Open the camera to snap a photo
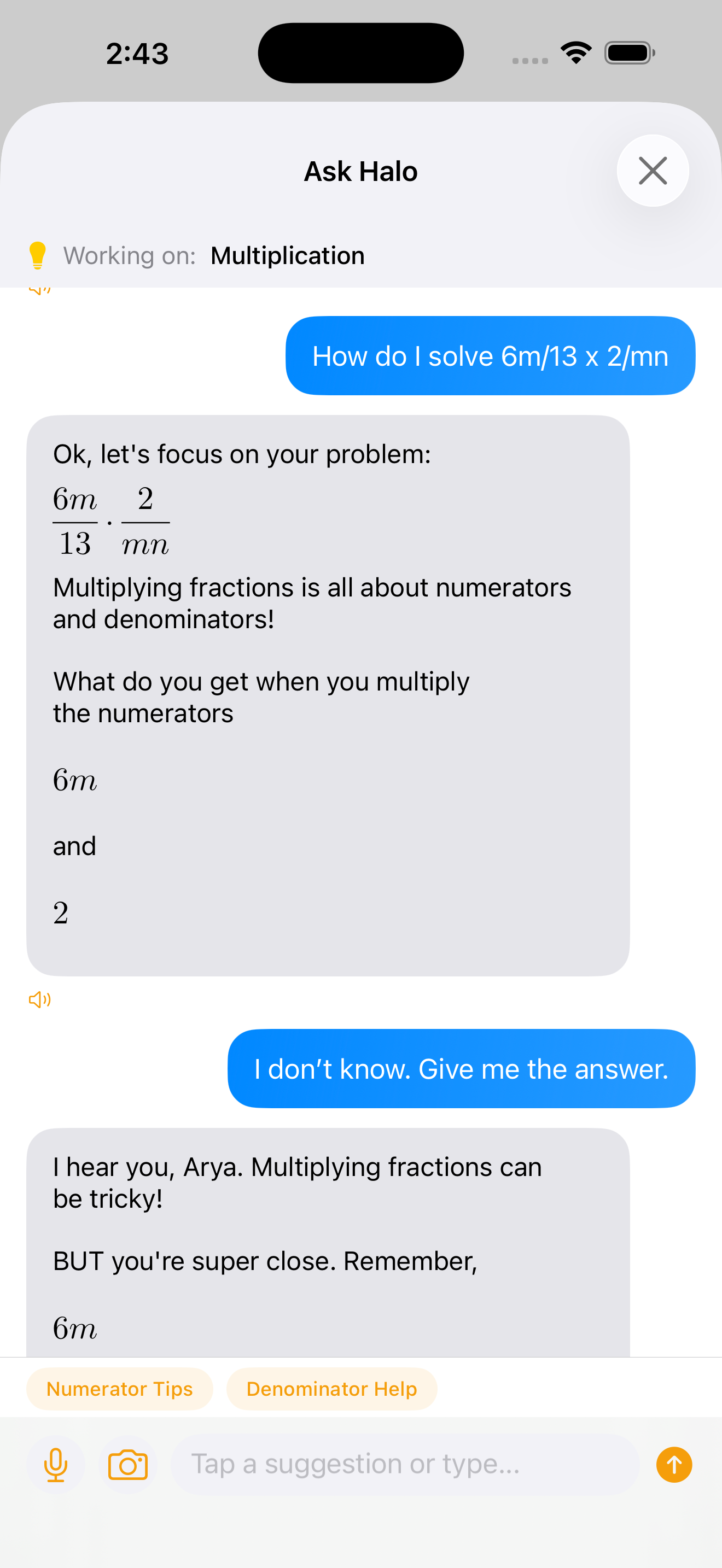 click(129, 1465)
